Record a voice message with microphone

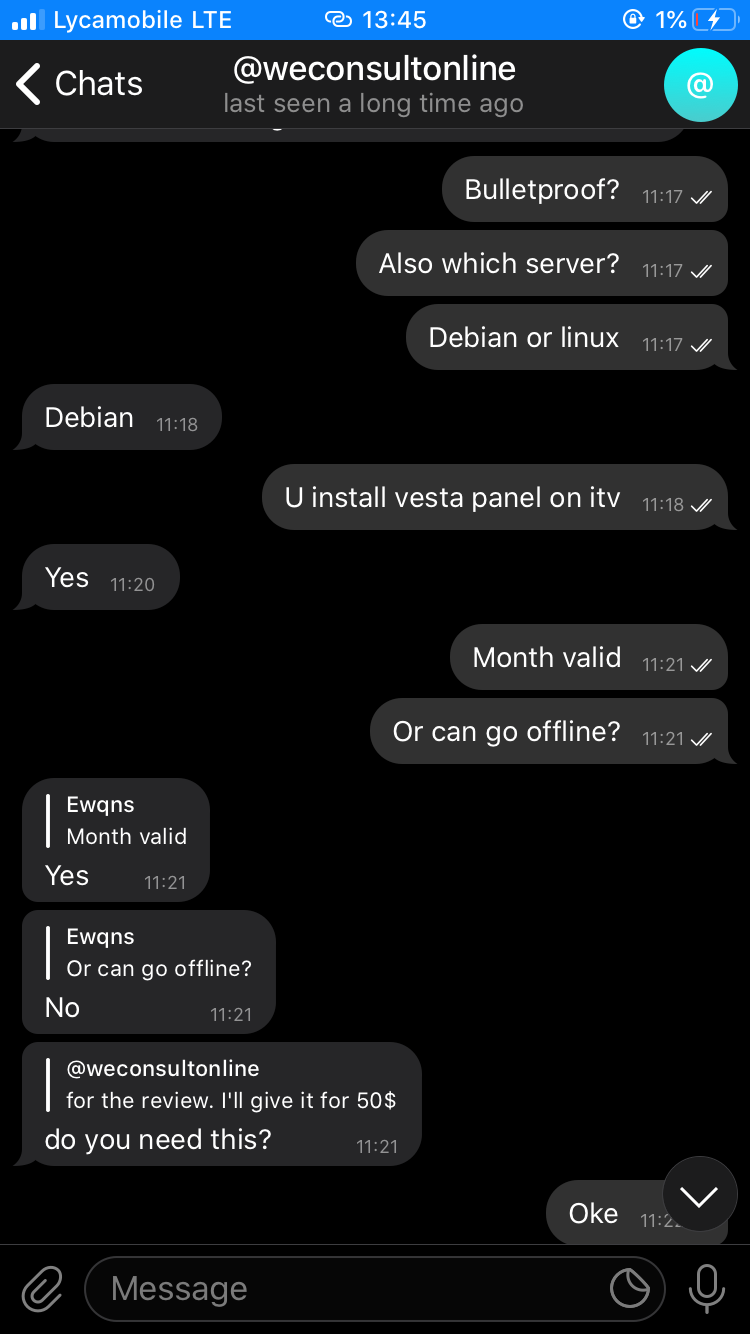point(706,1289)
